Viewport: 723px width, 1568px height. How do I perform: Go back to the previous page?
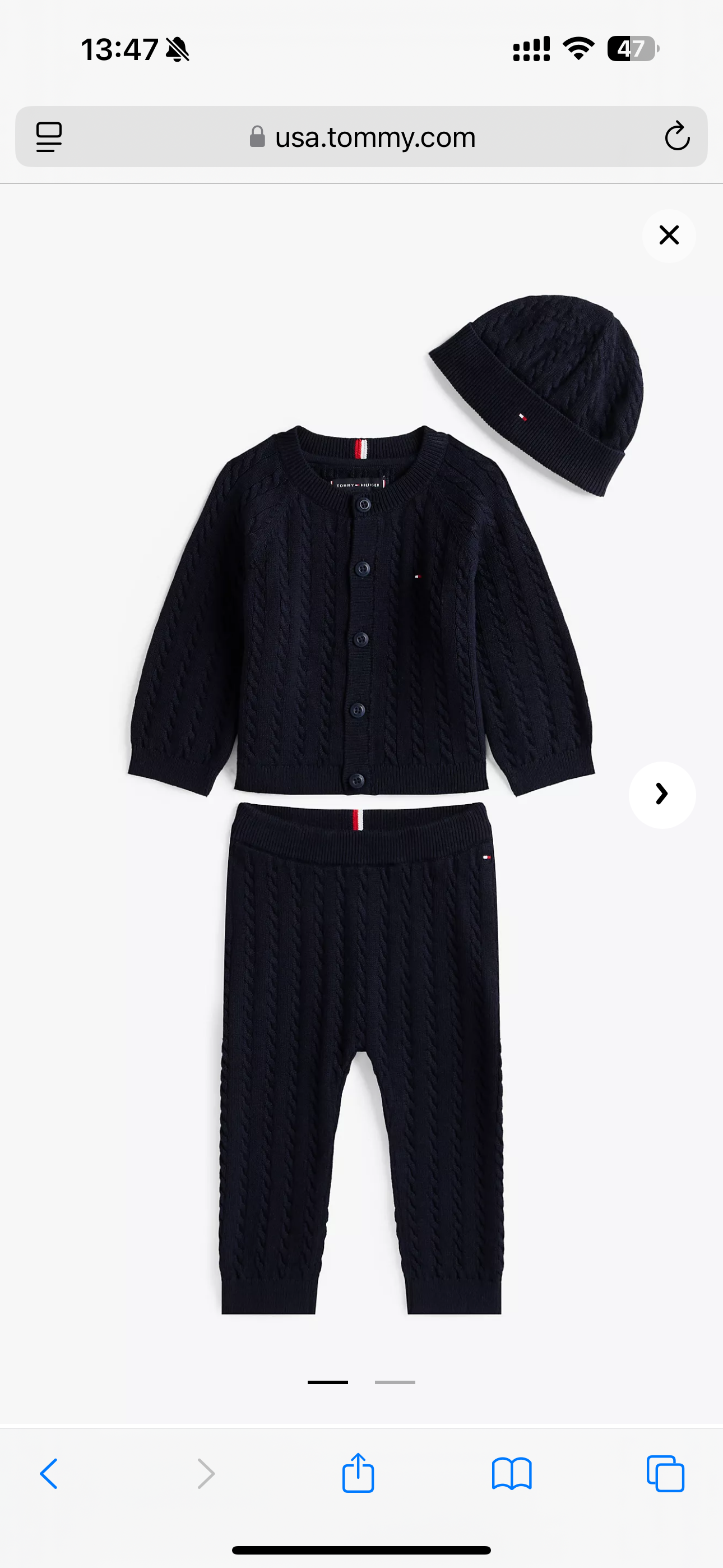(49, 1474)
